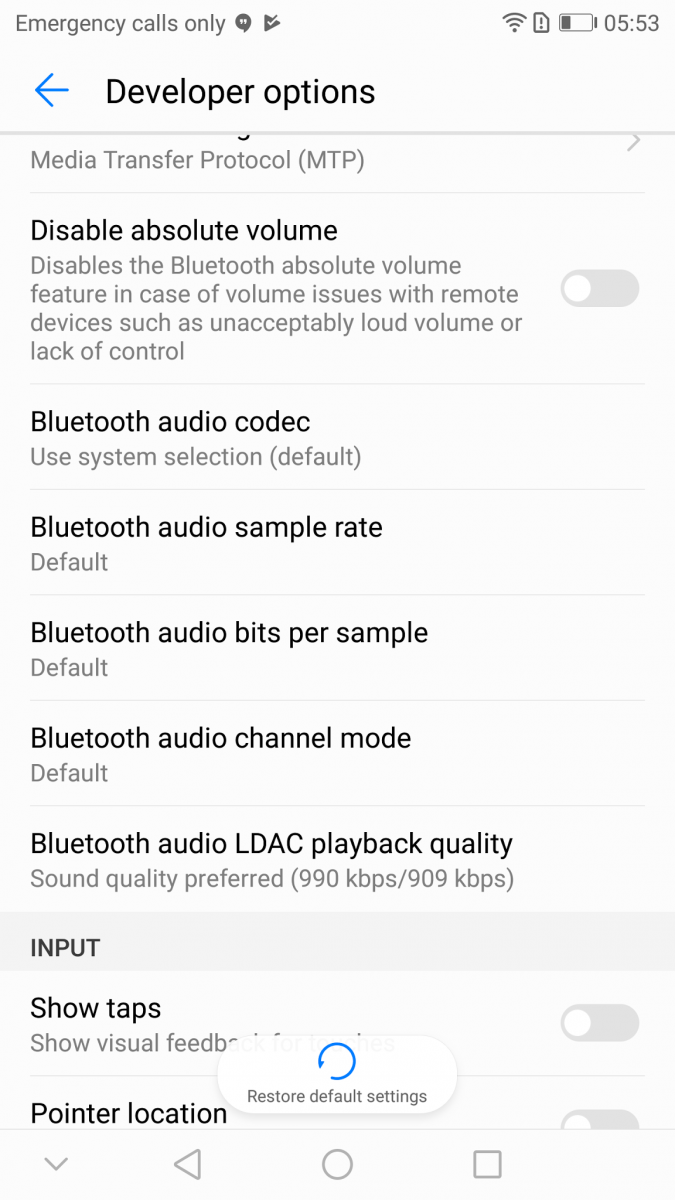Open Bluetooth audio sample rate

337,543
